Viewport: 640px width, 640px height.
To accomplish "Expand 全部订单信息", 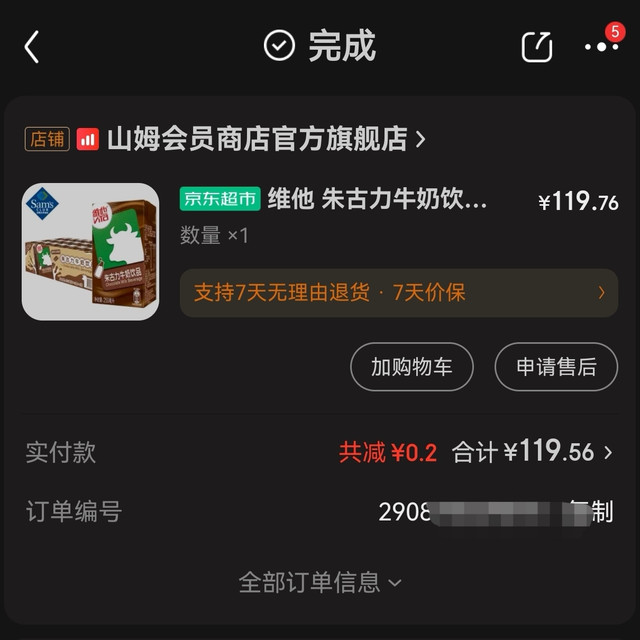I will [320, 582].
